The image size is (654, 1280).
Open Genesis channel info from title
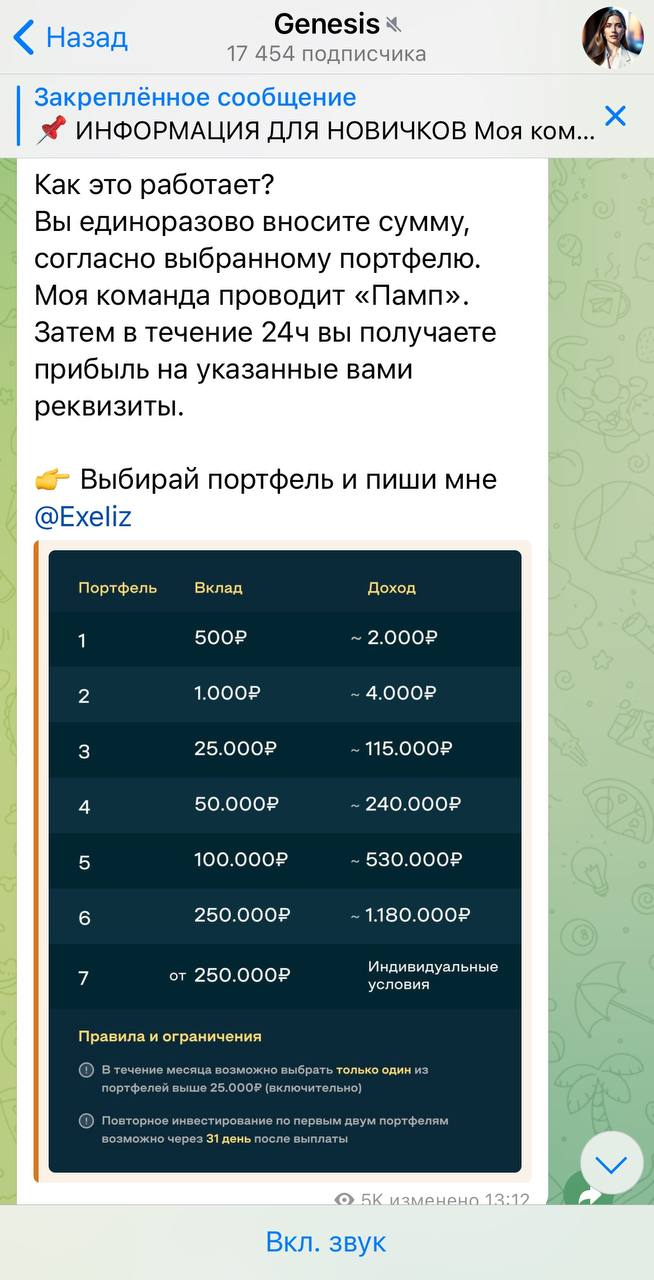pos(326,24)
